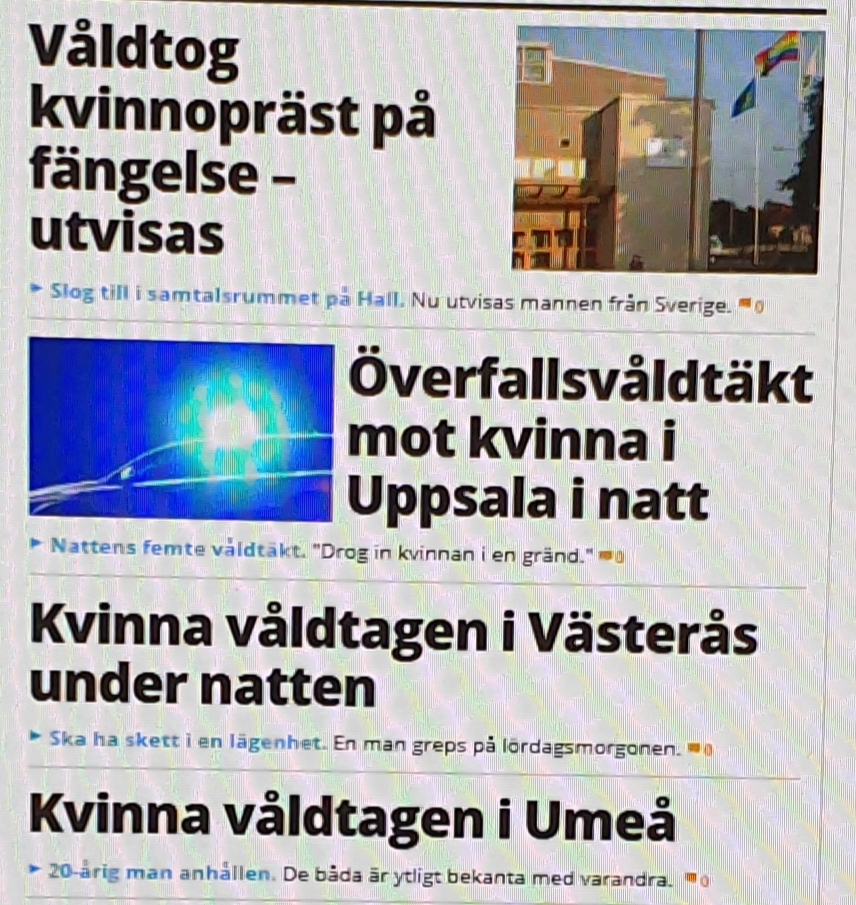Read 'Kvinna våldtagen i Västerås under natten'
This screenshot has height=905, width=856.
coord(392,657)
